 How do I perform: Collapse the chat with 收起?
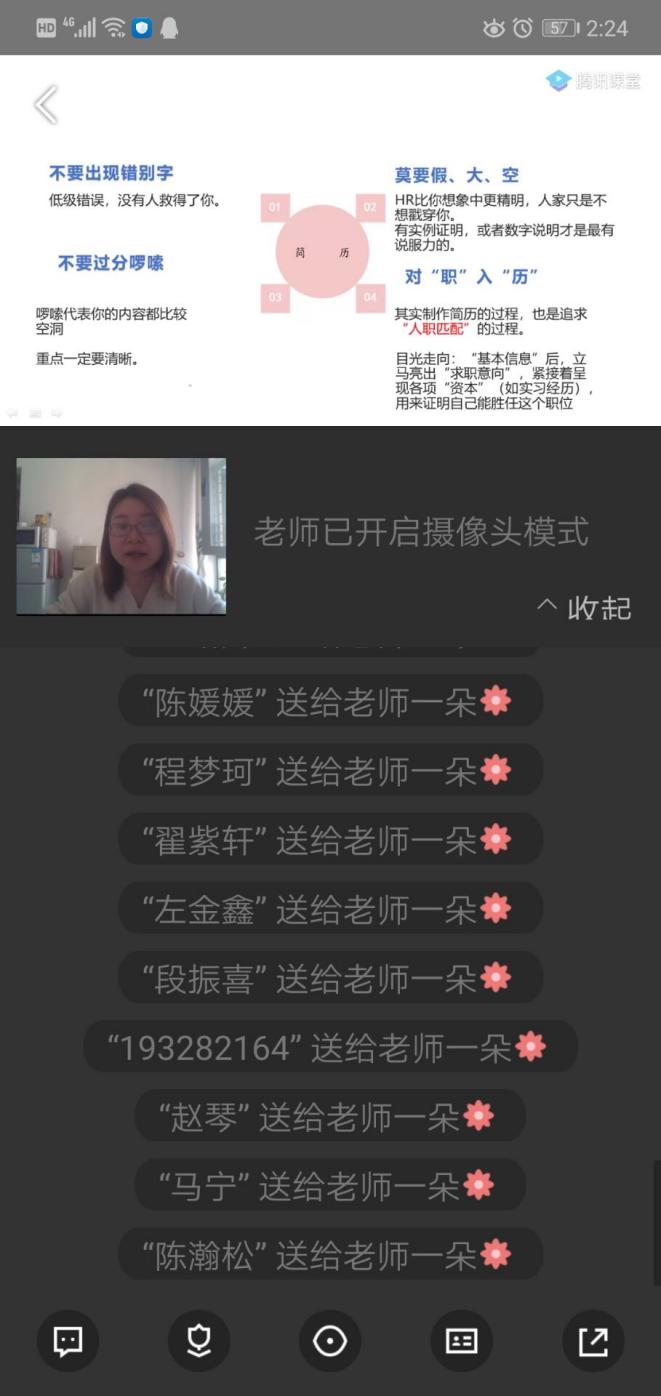coord(585,606)
